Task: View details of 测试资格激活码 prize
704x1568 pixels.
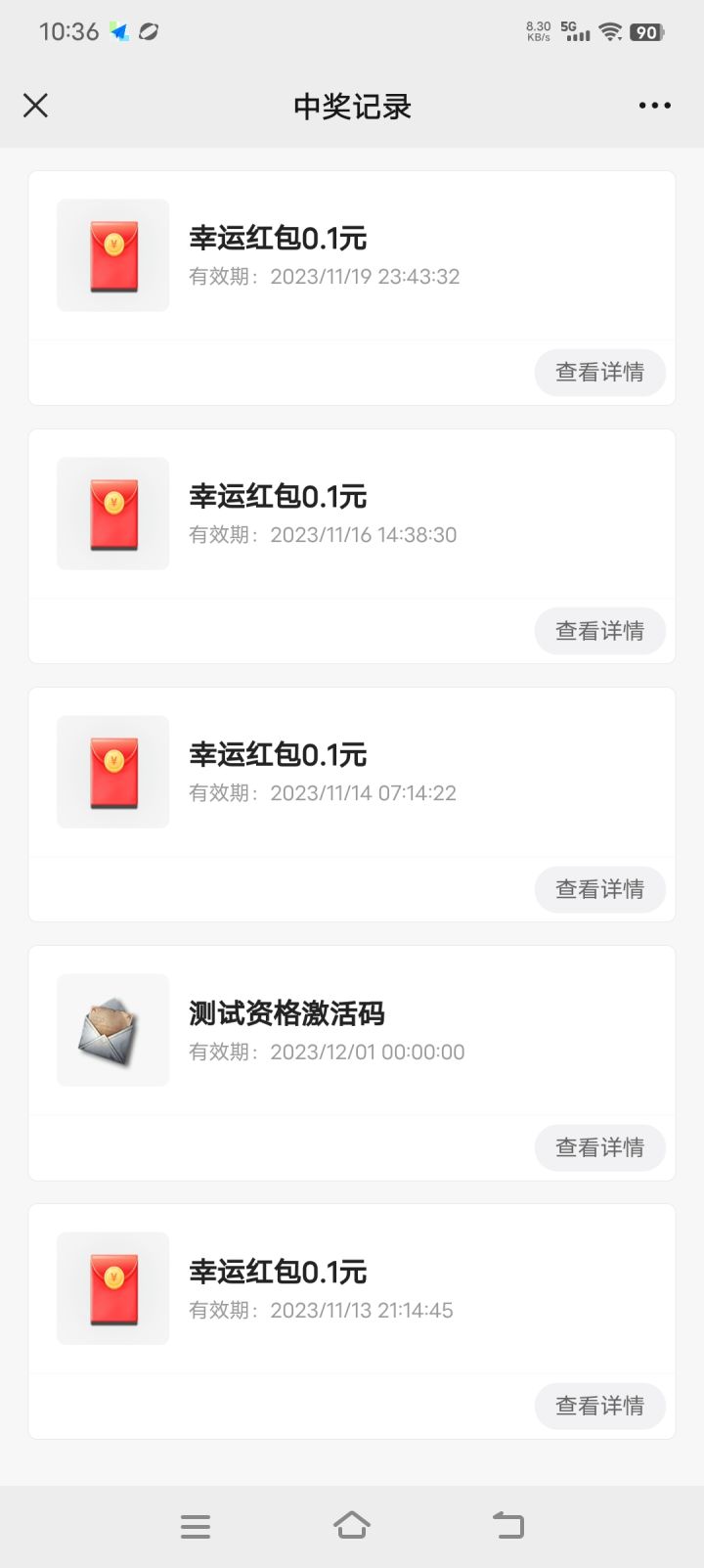Action: point(599,1147)
